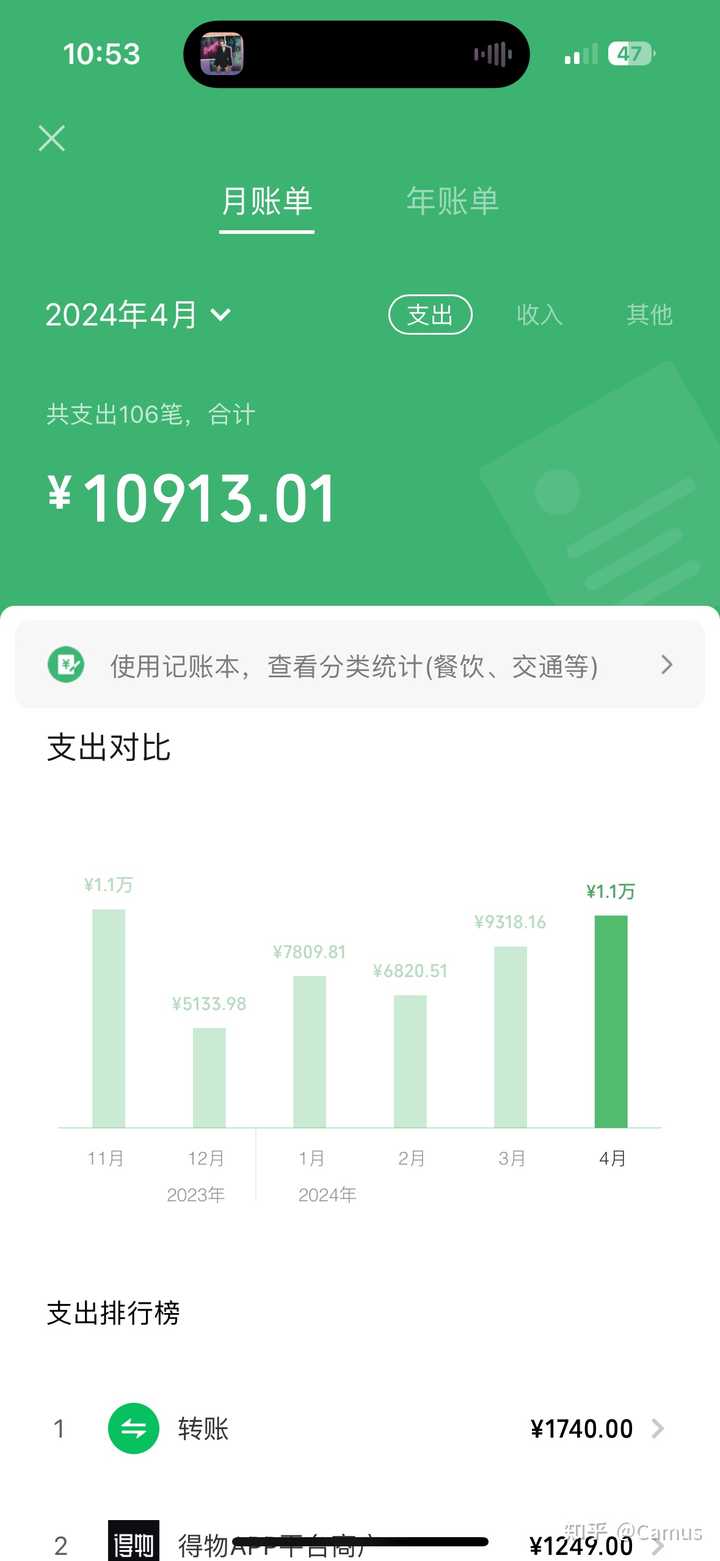Select the 月账单 tab

point(266,201)
